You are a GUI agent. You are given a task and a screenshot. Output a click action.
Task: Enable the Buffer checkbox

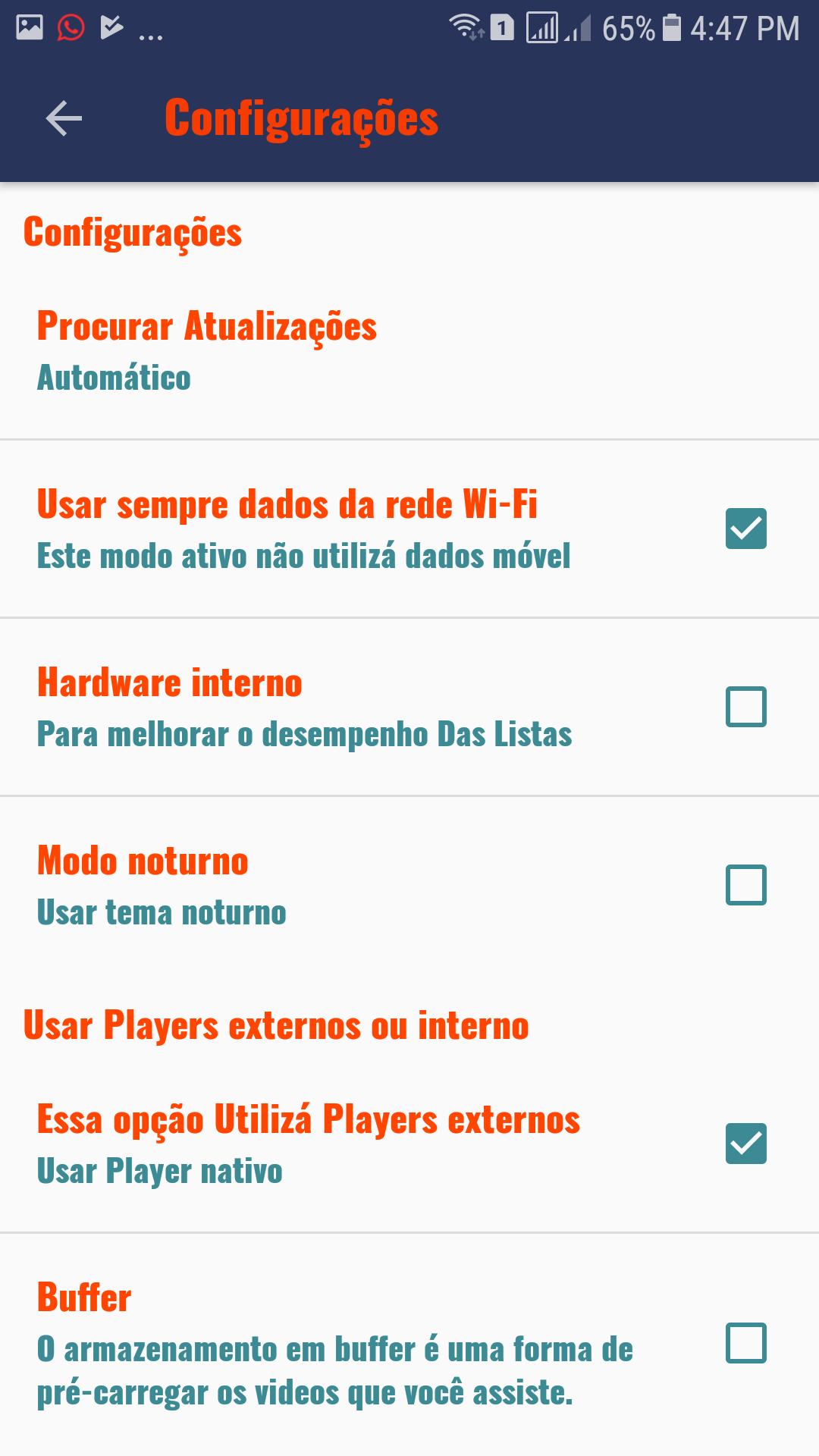point(745,1343)
